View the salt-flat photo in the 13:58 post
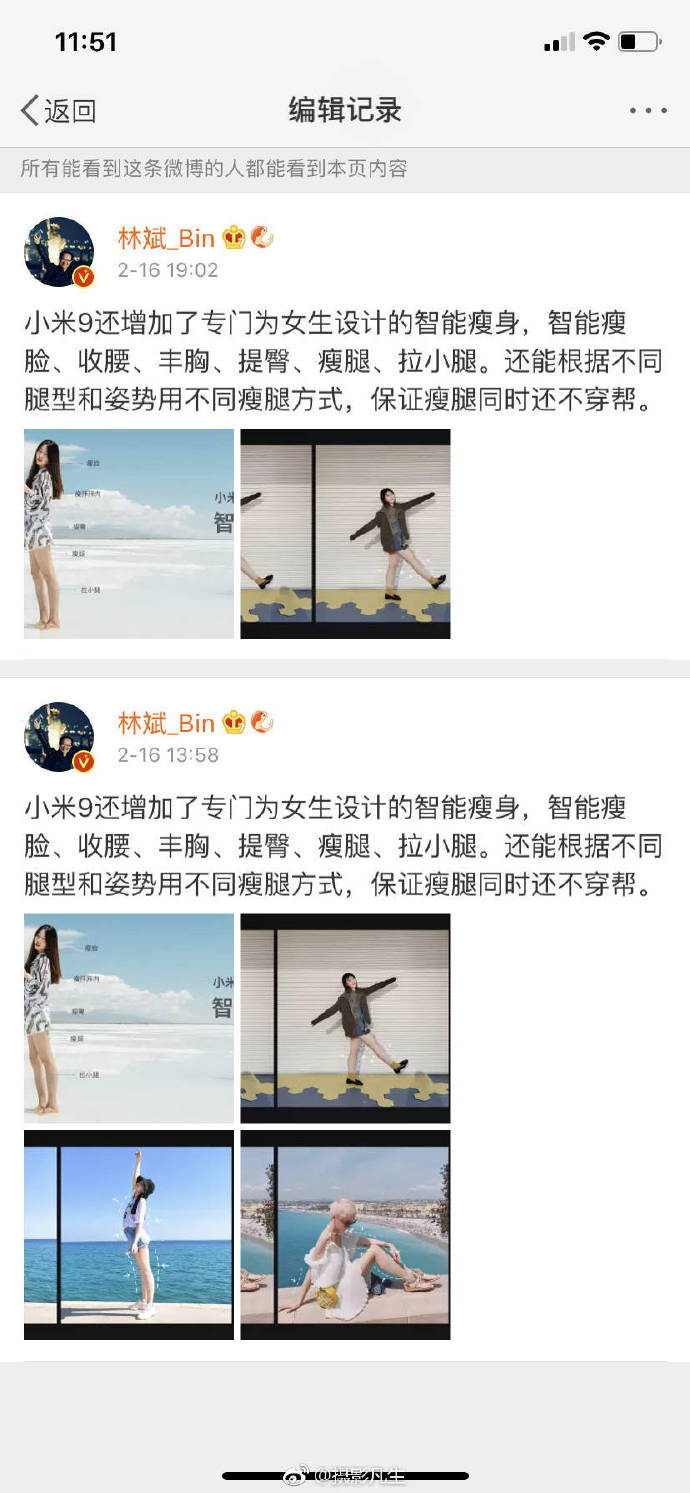 coord(129,1018)
